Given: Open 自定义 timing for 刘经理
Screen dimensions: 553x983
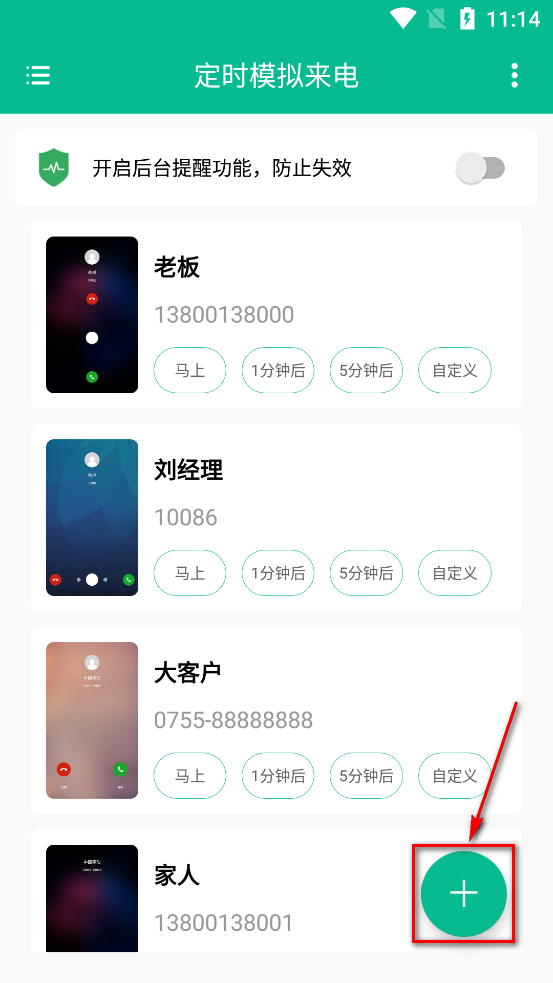Looking at the screenshot, I should click(x=455, y=572).
